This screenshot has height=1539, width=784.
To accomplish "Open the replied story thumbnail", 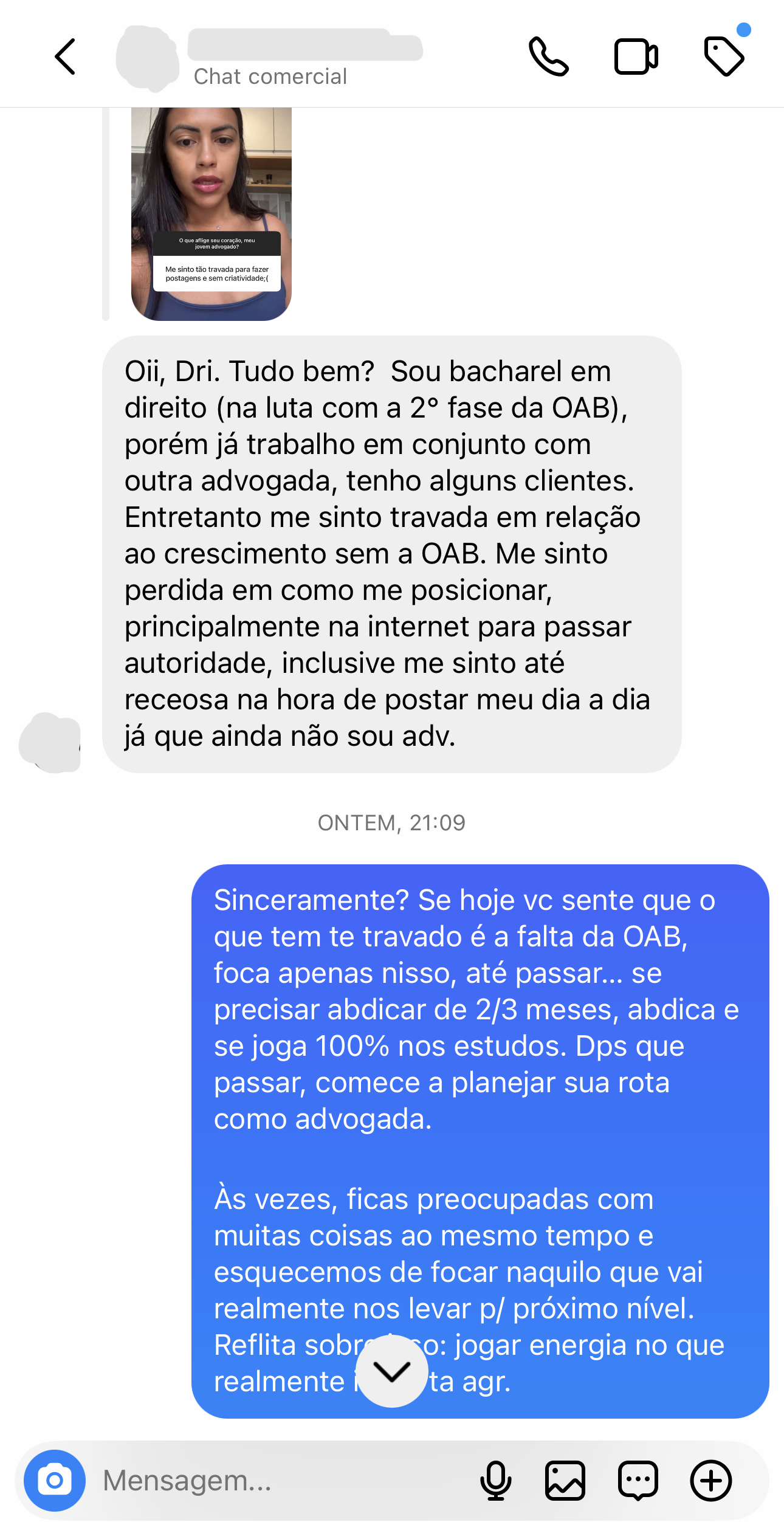I will pos(211,213).
